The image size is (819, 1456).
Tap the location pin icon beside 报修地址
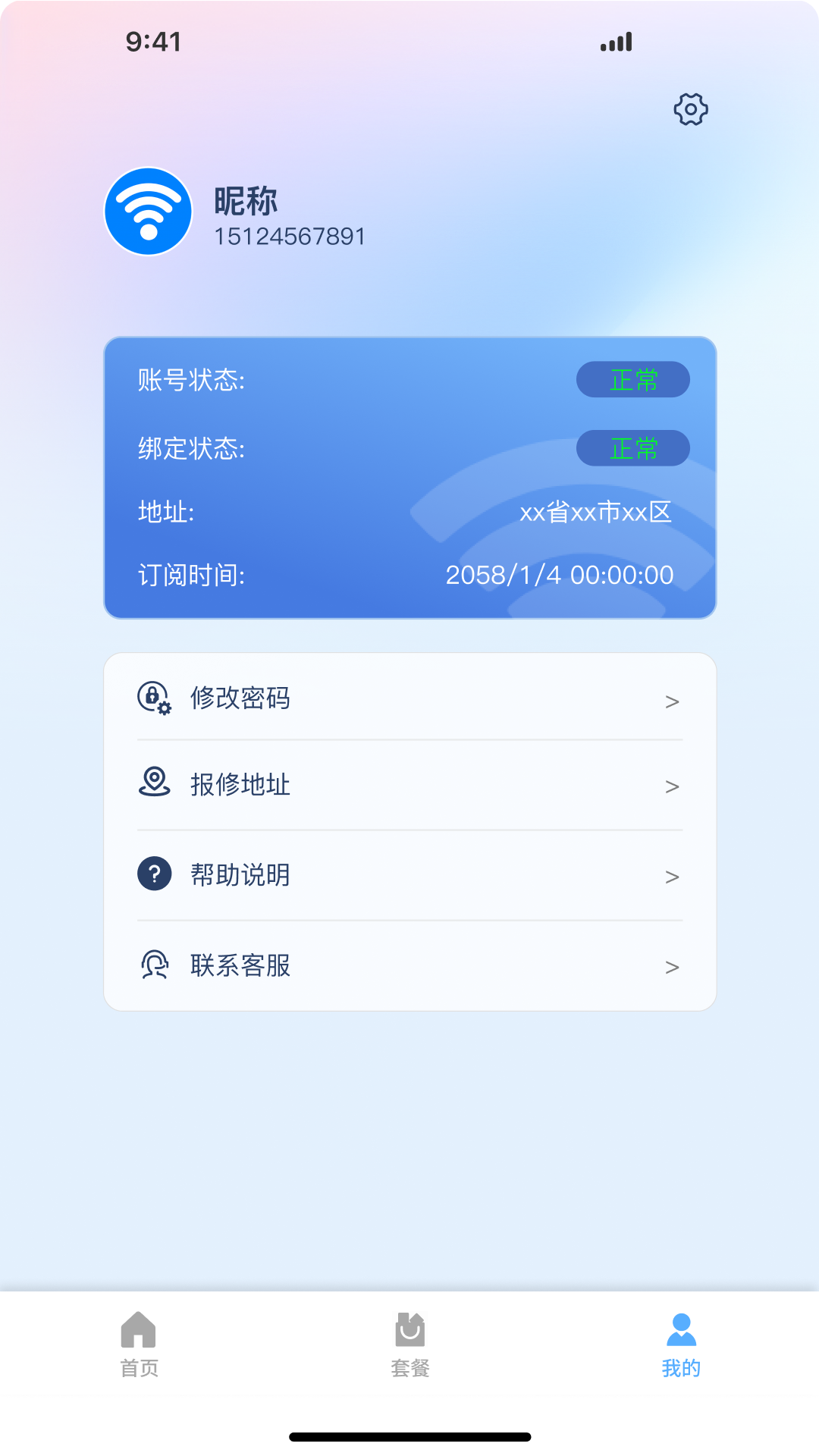(x=154, y=786)
